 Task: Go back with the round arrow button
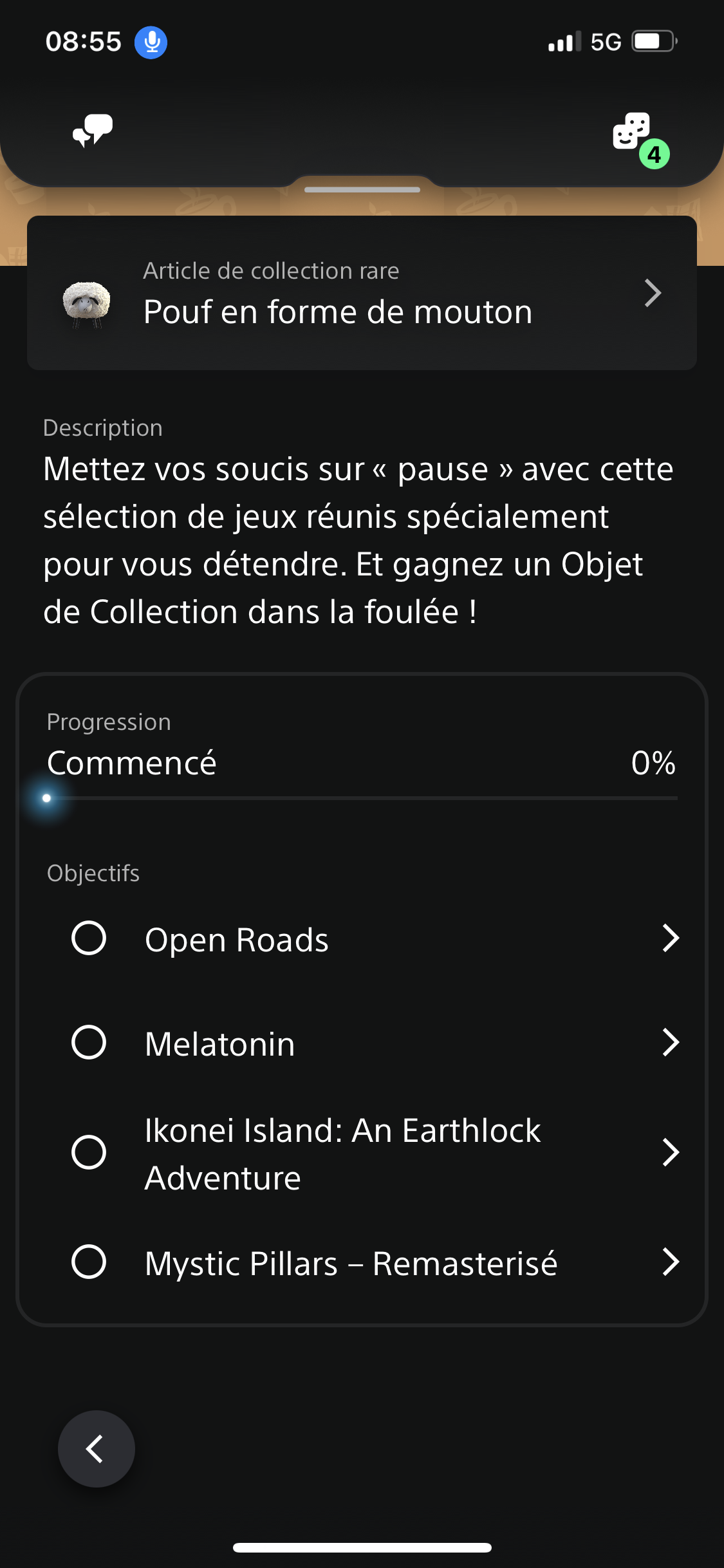97,1449
